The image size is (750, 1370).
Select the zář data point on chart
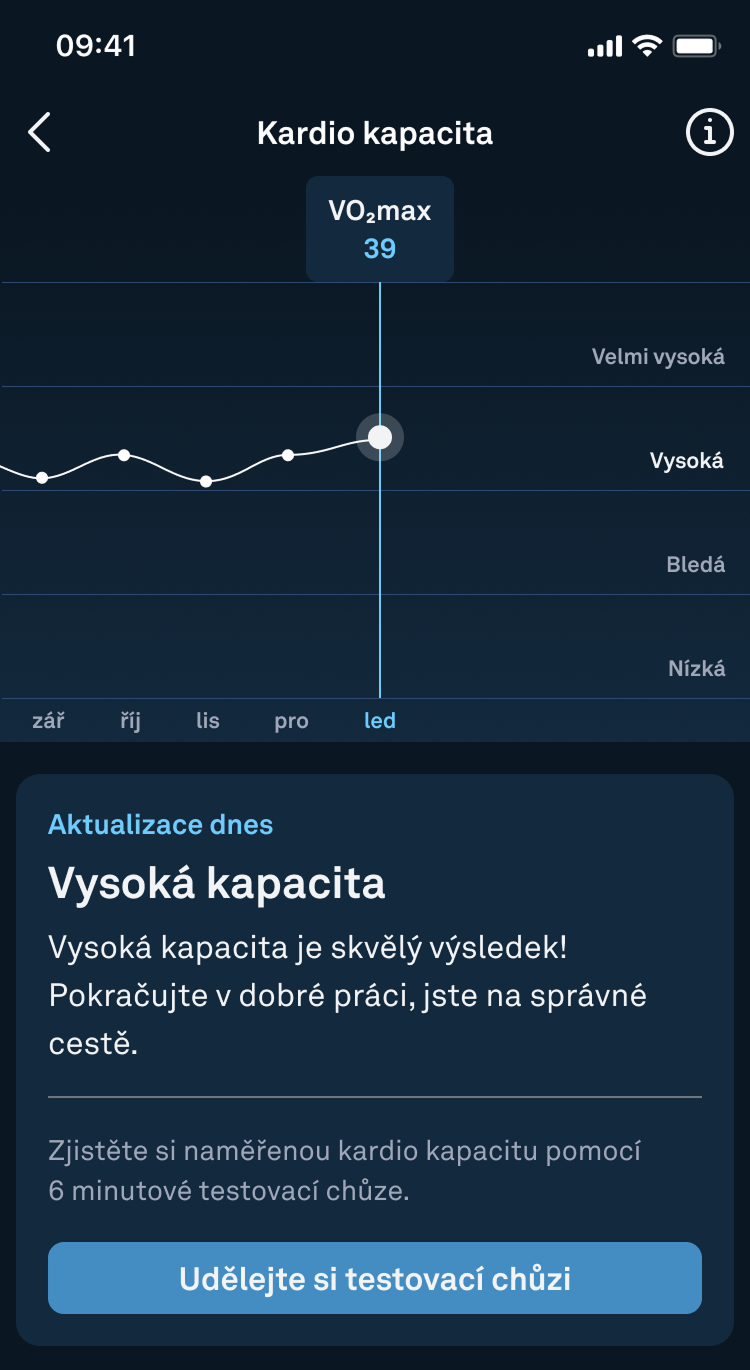point(42,478)
